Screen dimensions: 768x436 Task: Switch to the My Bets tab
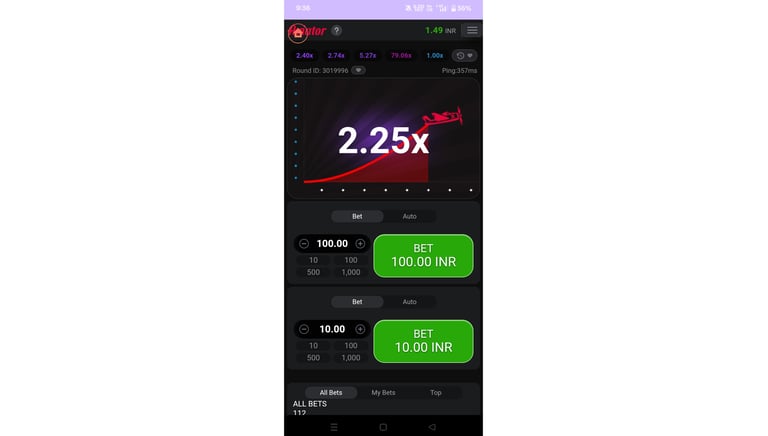pos(383,393)
